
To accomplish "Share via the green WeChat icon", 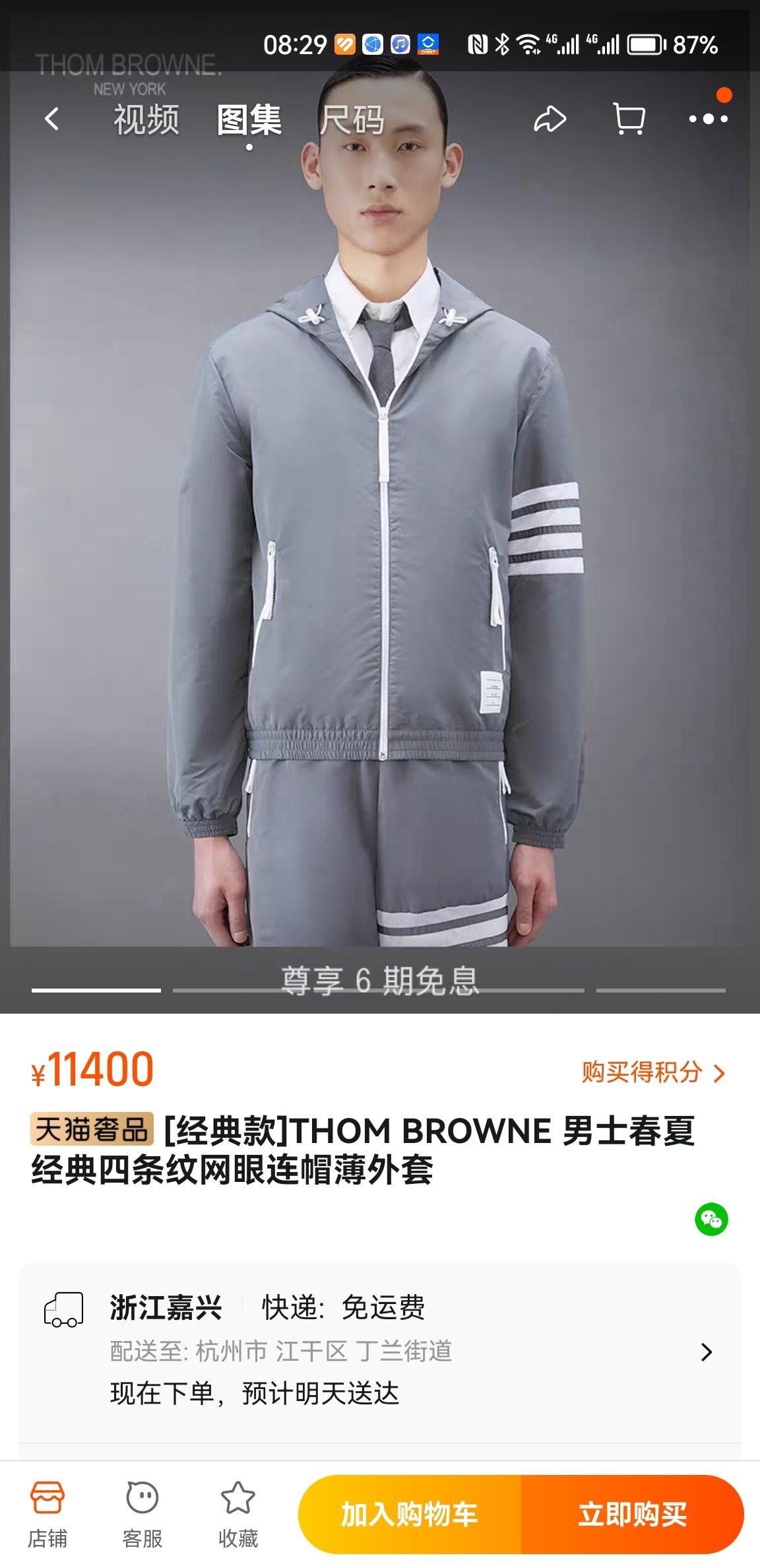I will click(x=711, y=1219).
